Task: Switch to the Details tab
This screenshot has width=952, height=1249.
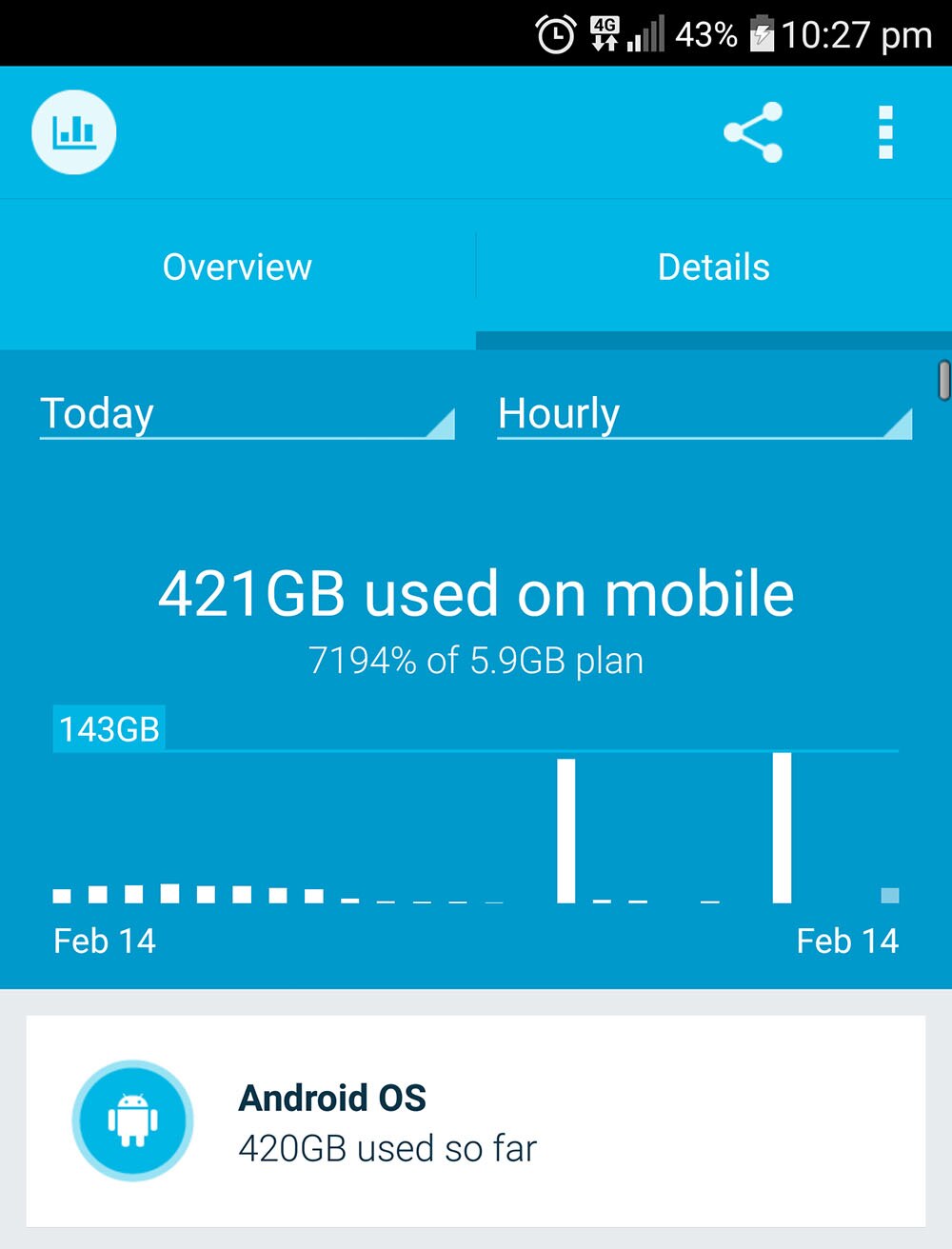Action: (x=713, y=268)
